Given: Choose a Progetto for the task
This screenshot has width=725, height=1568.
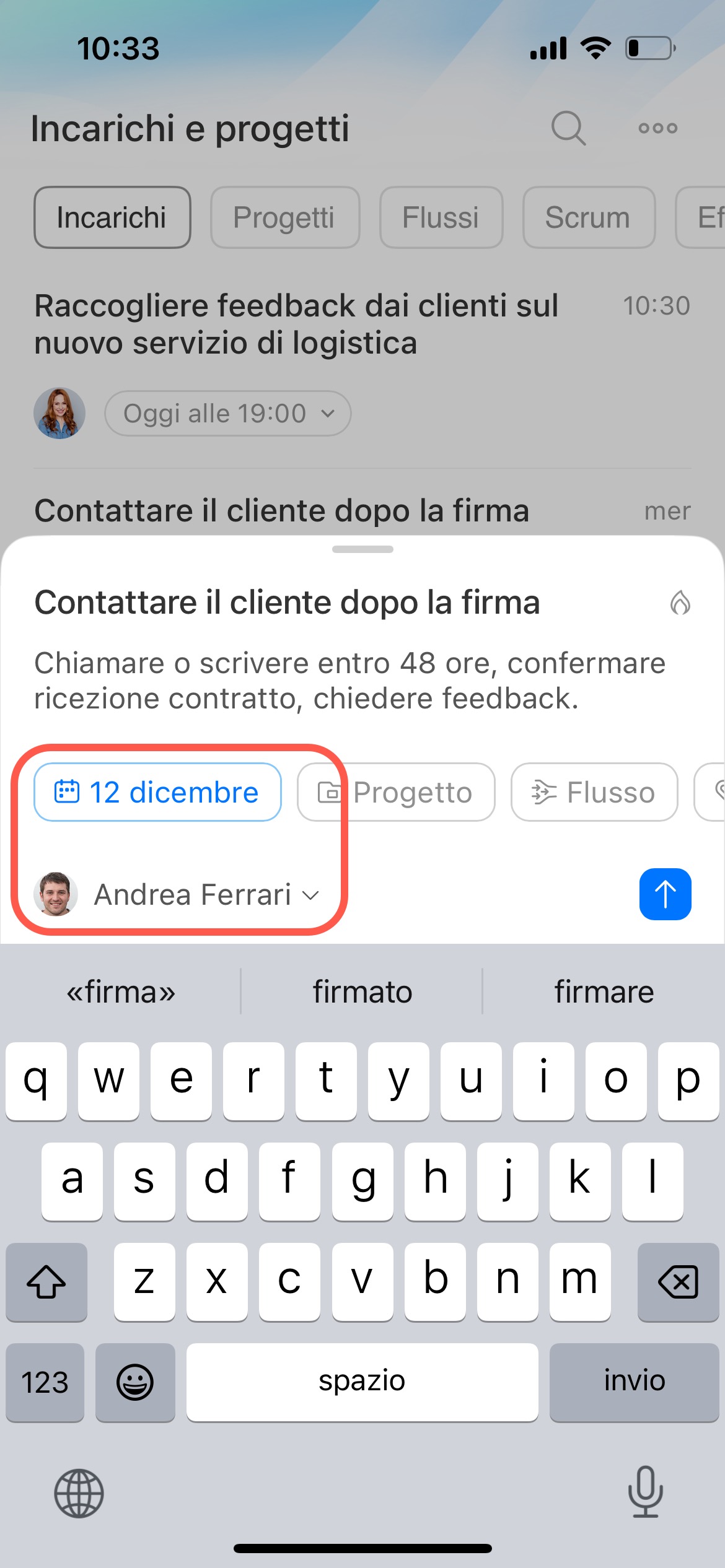Looking at the screenshot, I should [396, 792].
